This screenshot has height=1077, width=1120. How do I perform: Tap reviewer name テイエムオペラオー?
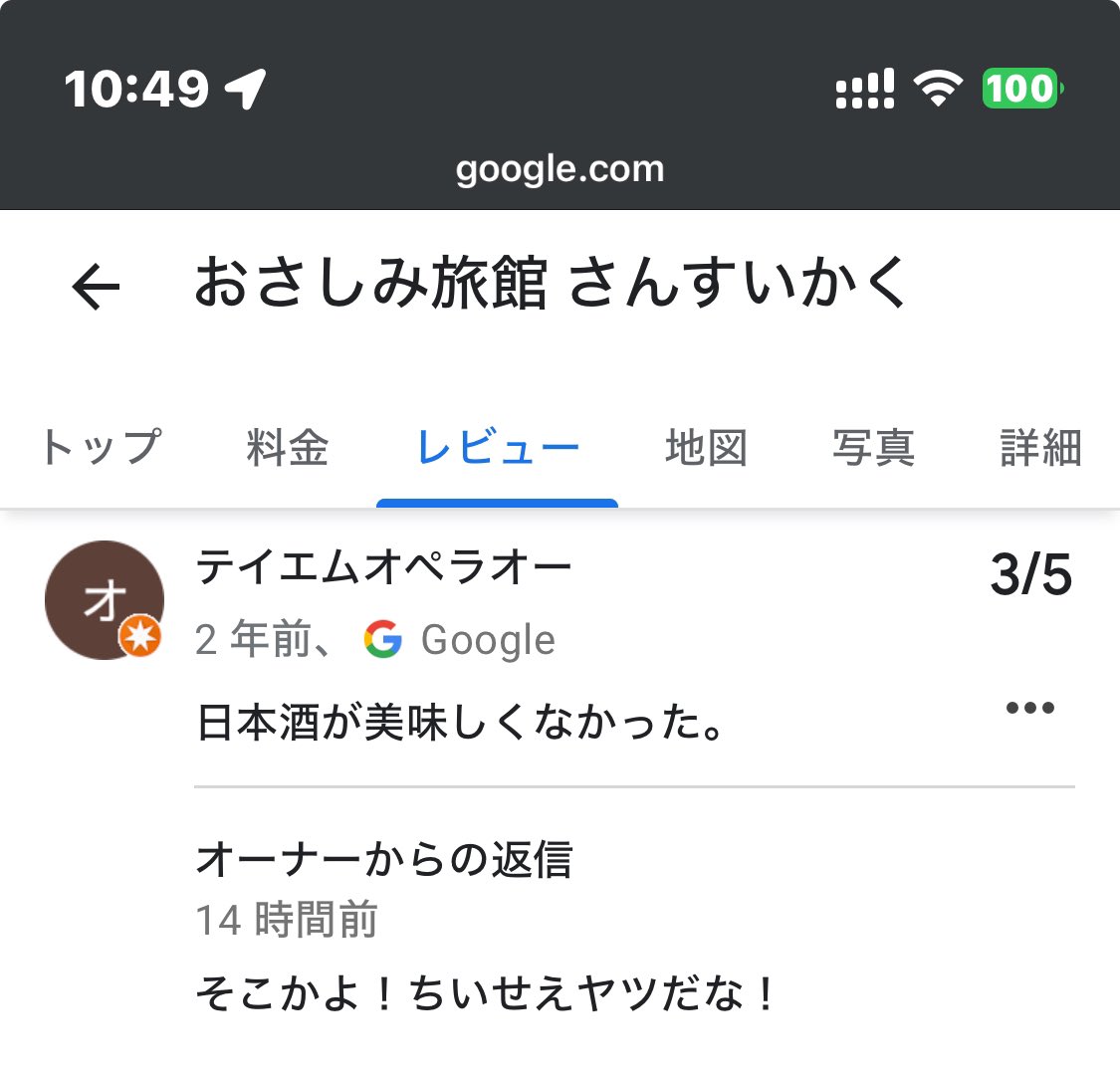pyautogui.click(x=383, y=567)
